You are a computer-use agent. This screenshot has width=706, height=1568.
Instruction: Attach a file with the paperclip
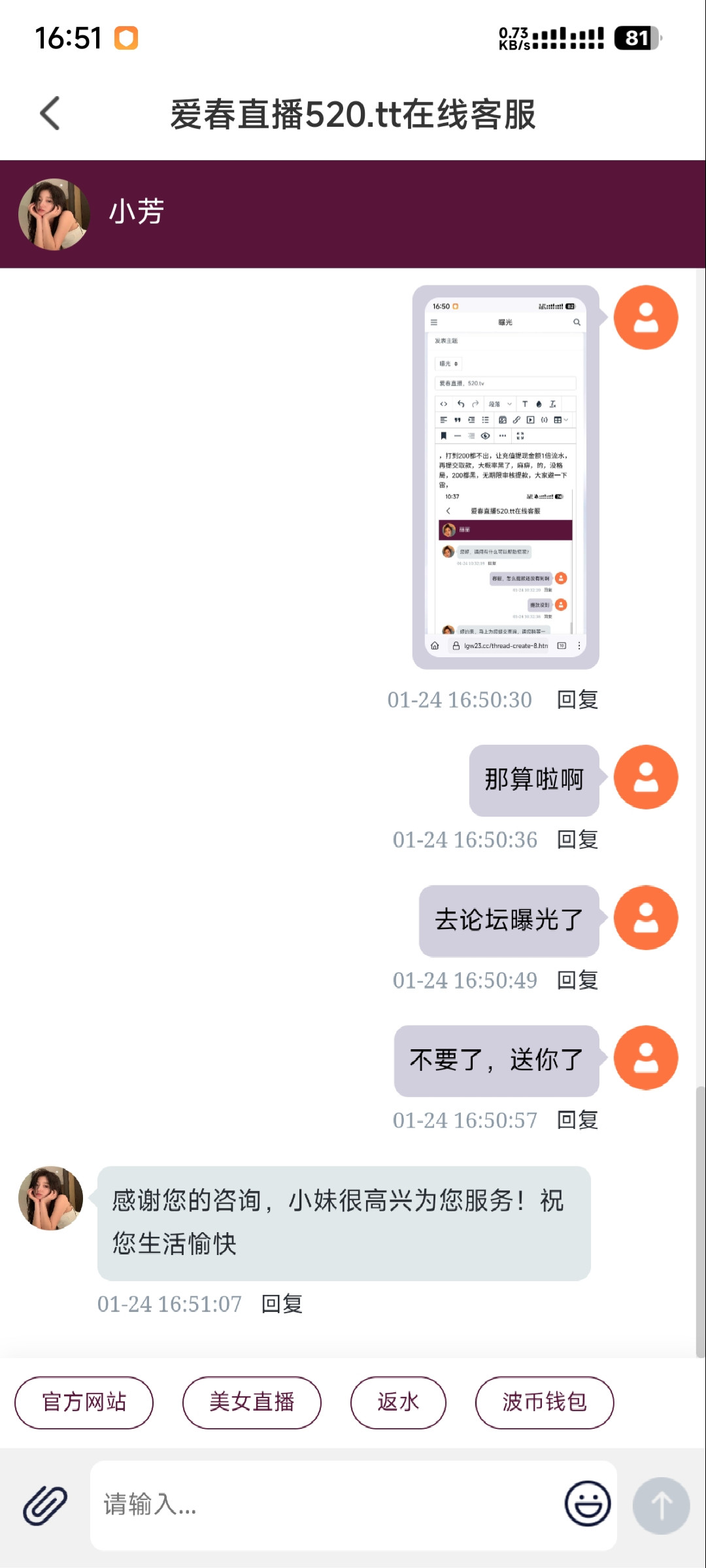[45, 1505]
